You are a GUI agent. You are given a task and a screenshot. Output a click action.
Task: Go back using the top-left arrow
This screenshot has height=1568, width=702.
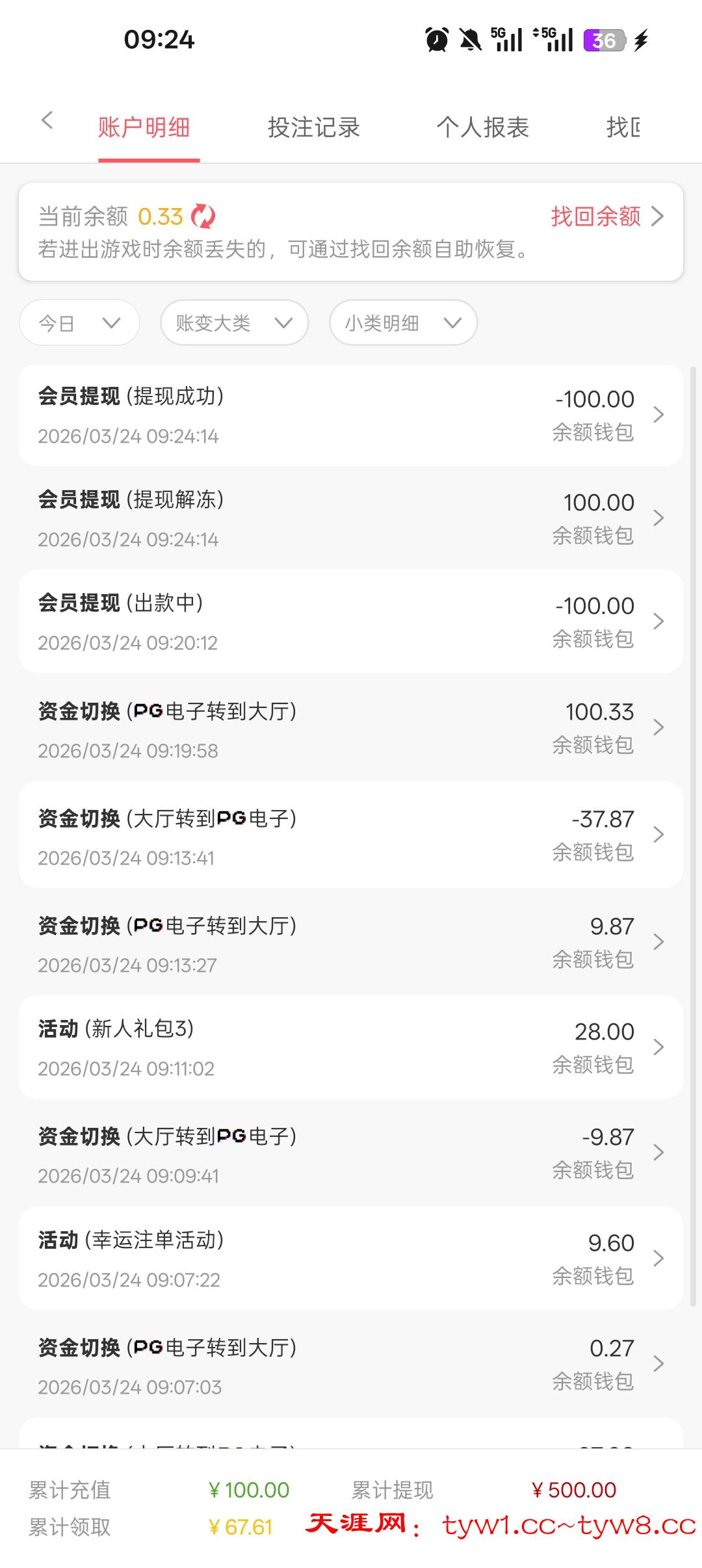(x=47, y=120)
